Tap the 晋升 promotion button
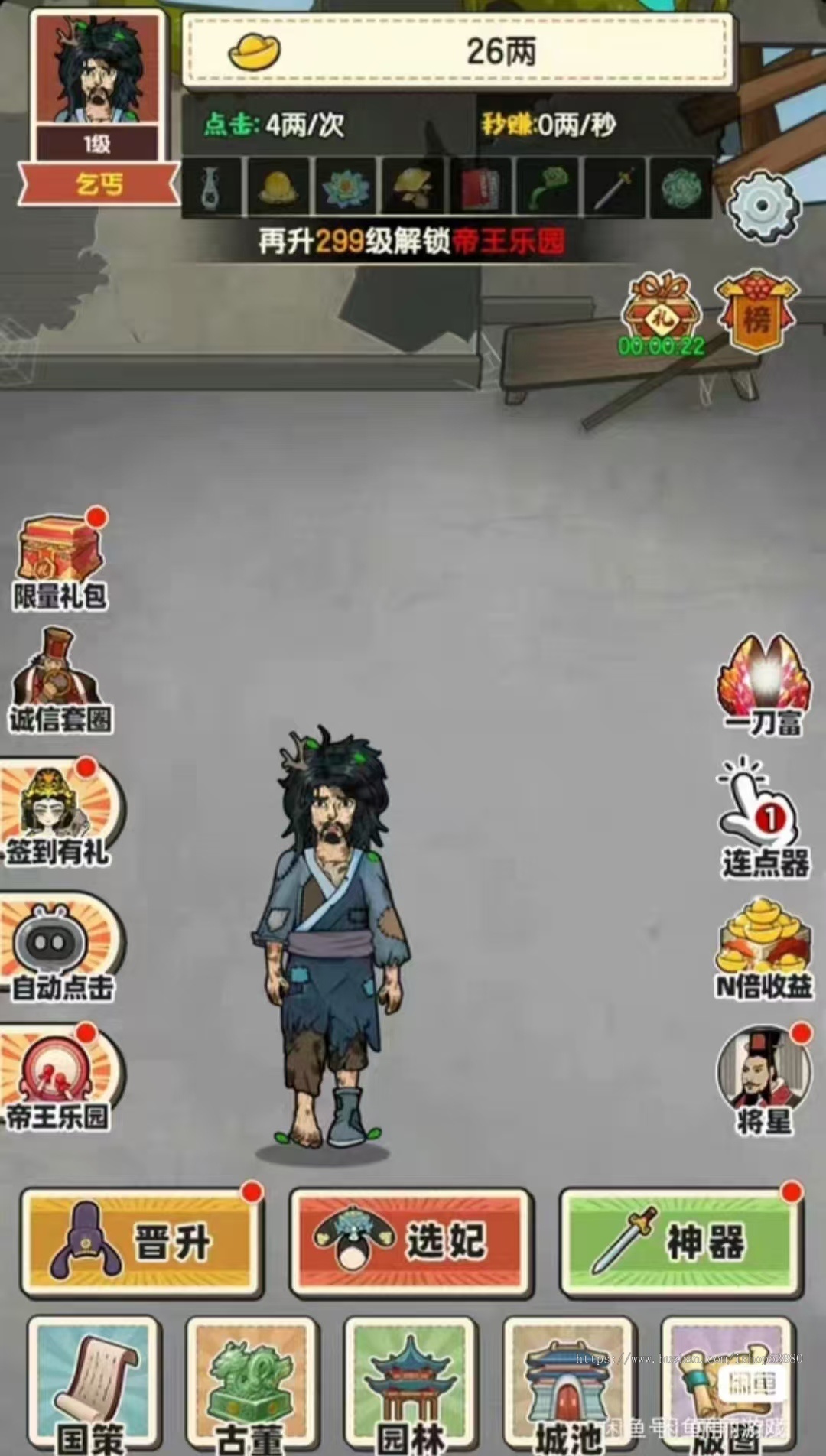The image size is (826, 1456). coord(141,1242)
